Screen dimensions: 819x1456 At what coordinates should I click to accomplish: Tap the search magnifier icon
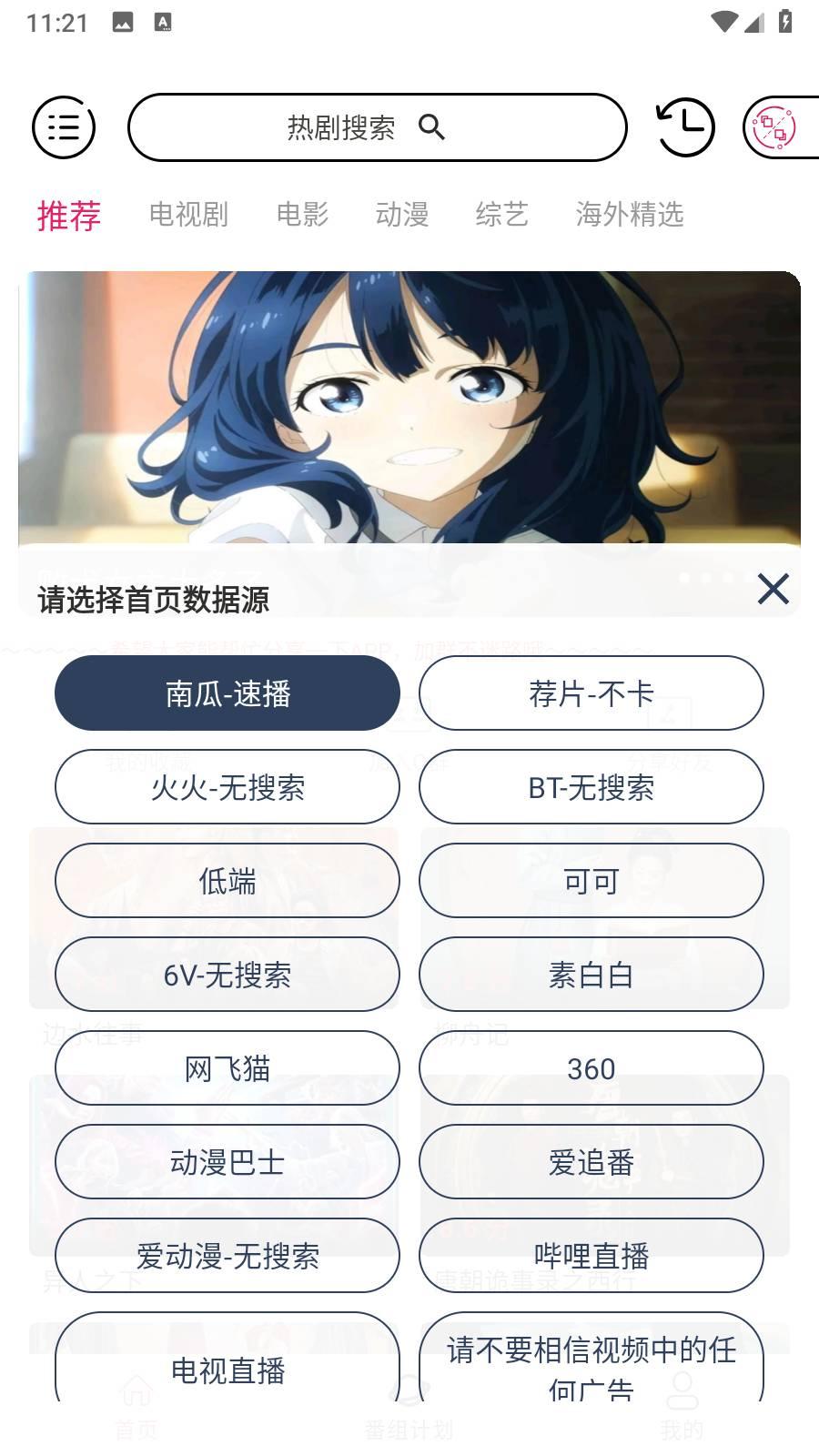(433, 127)
